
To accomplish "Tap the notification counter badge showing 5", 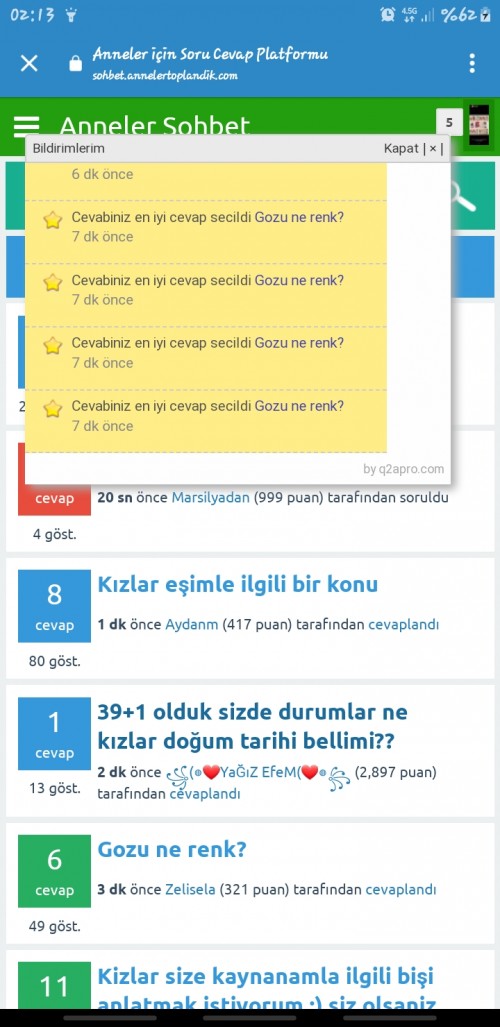I will [x=449, y=122].
